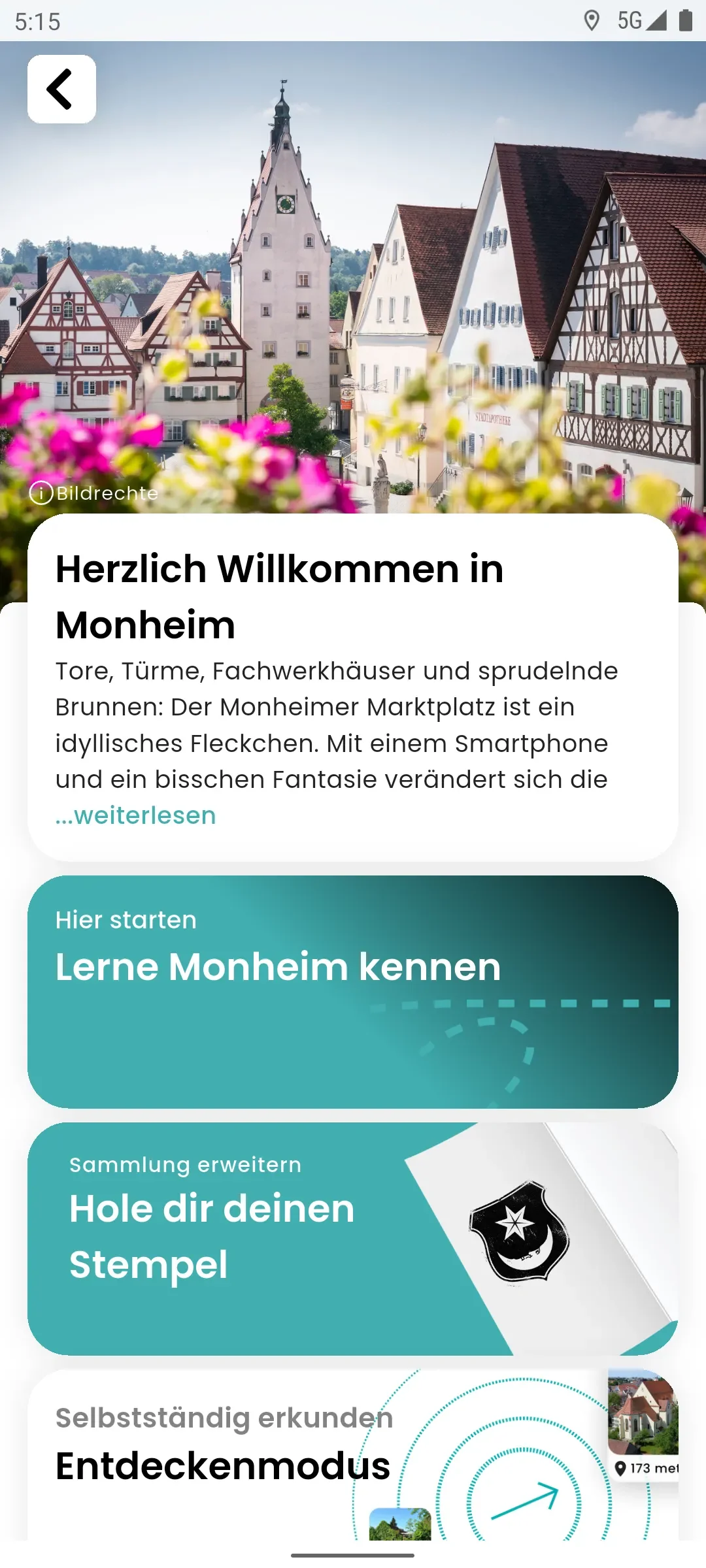Tap the Hier starten heading
The image size is (706, 1568).
point(126,919)
